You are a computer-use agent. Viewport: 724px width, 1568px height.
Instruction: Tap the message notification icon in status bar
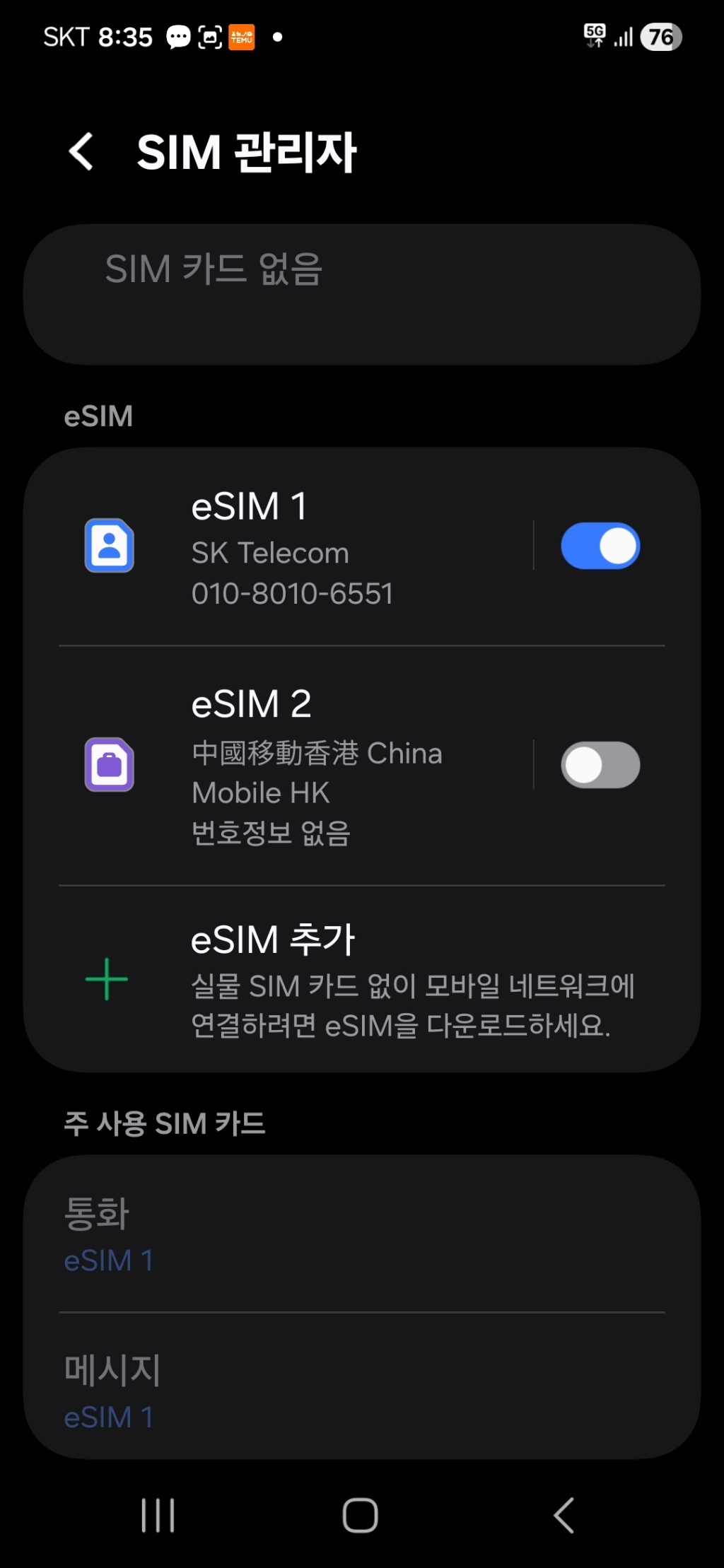(x=177, y=35)
